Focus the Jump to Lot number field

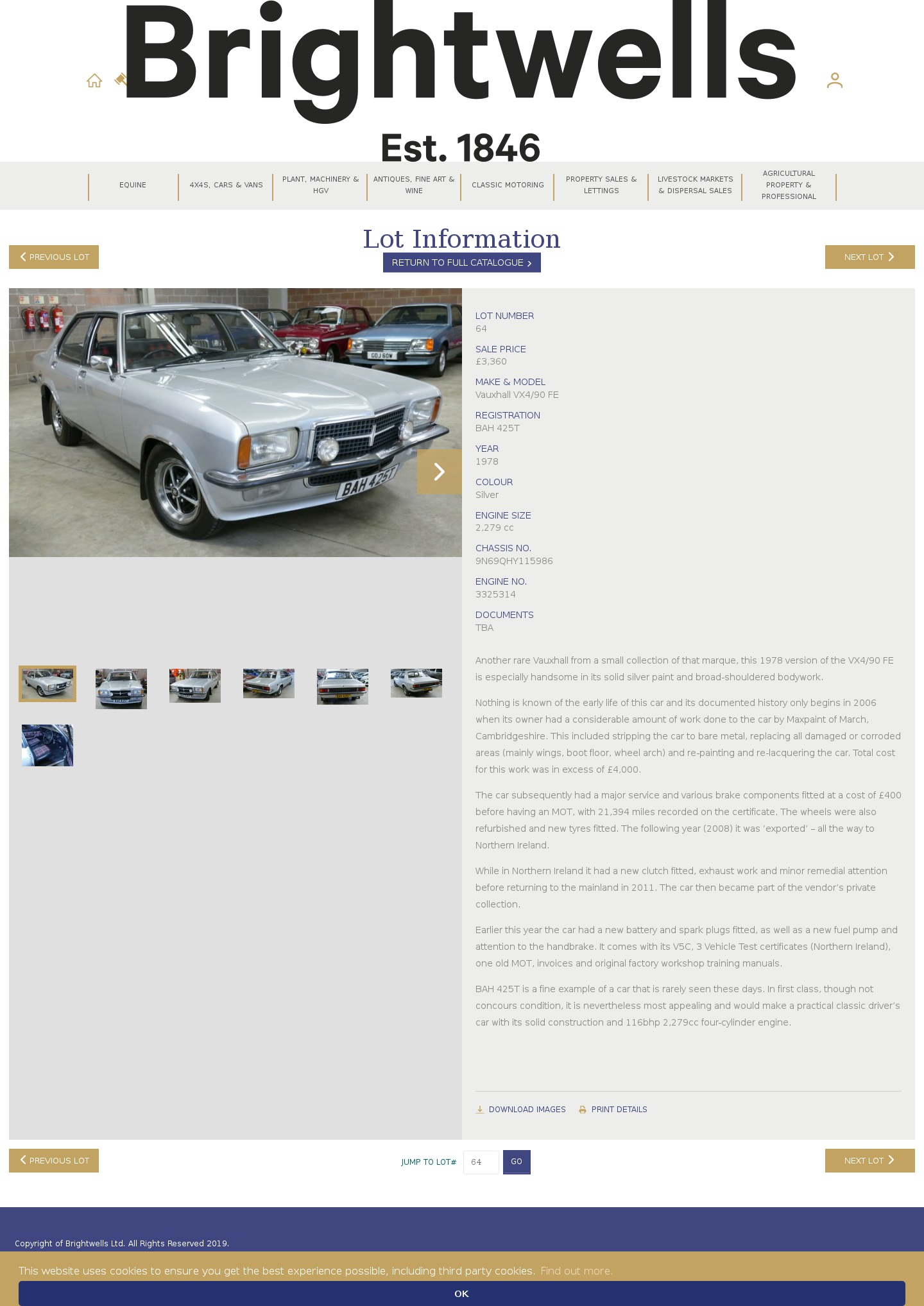pos(481,1162)
